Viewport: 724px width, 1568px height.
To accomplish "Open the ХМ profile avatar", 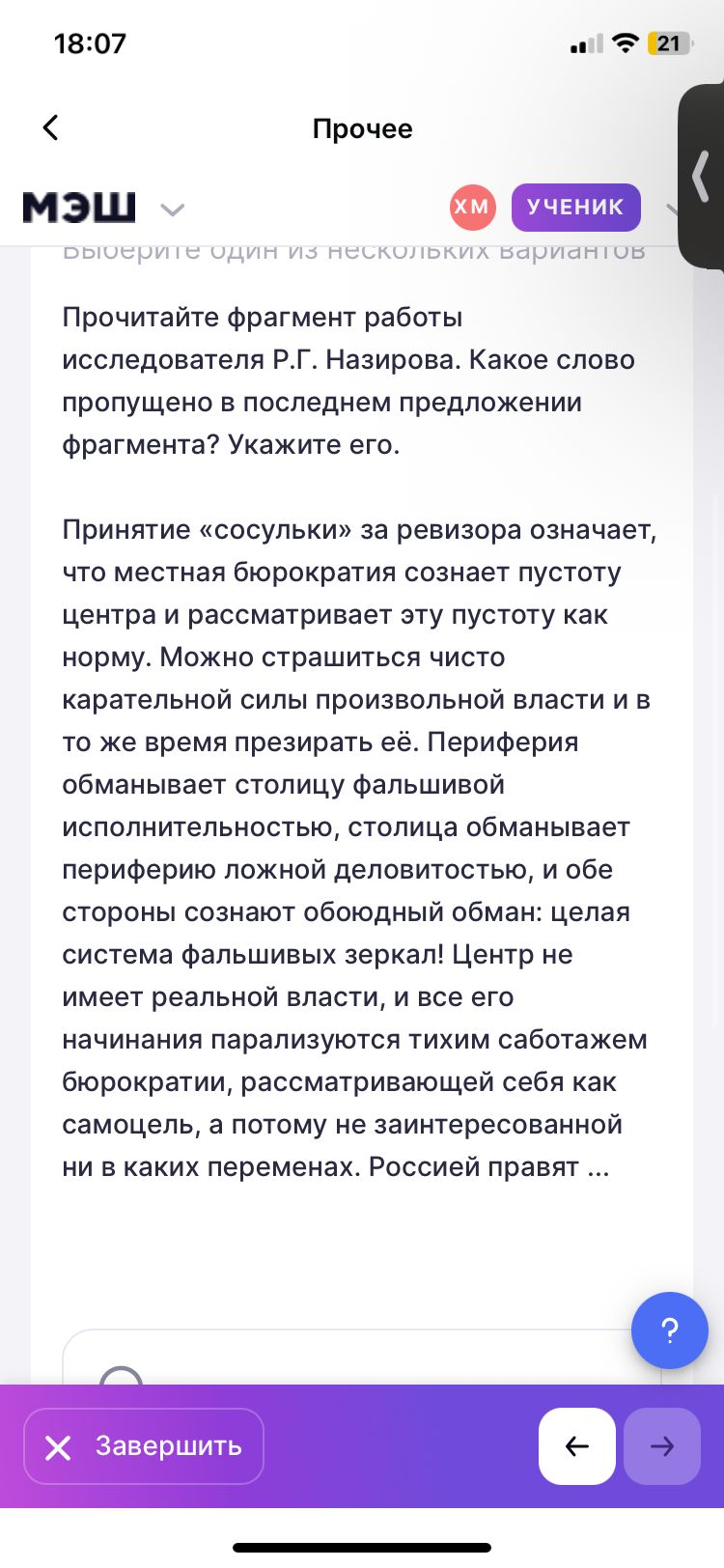I will click(x=472, y=208).
